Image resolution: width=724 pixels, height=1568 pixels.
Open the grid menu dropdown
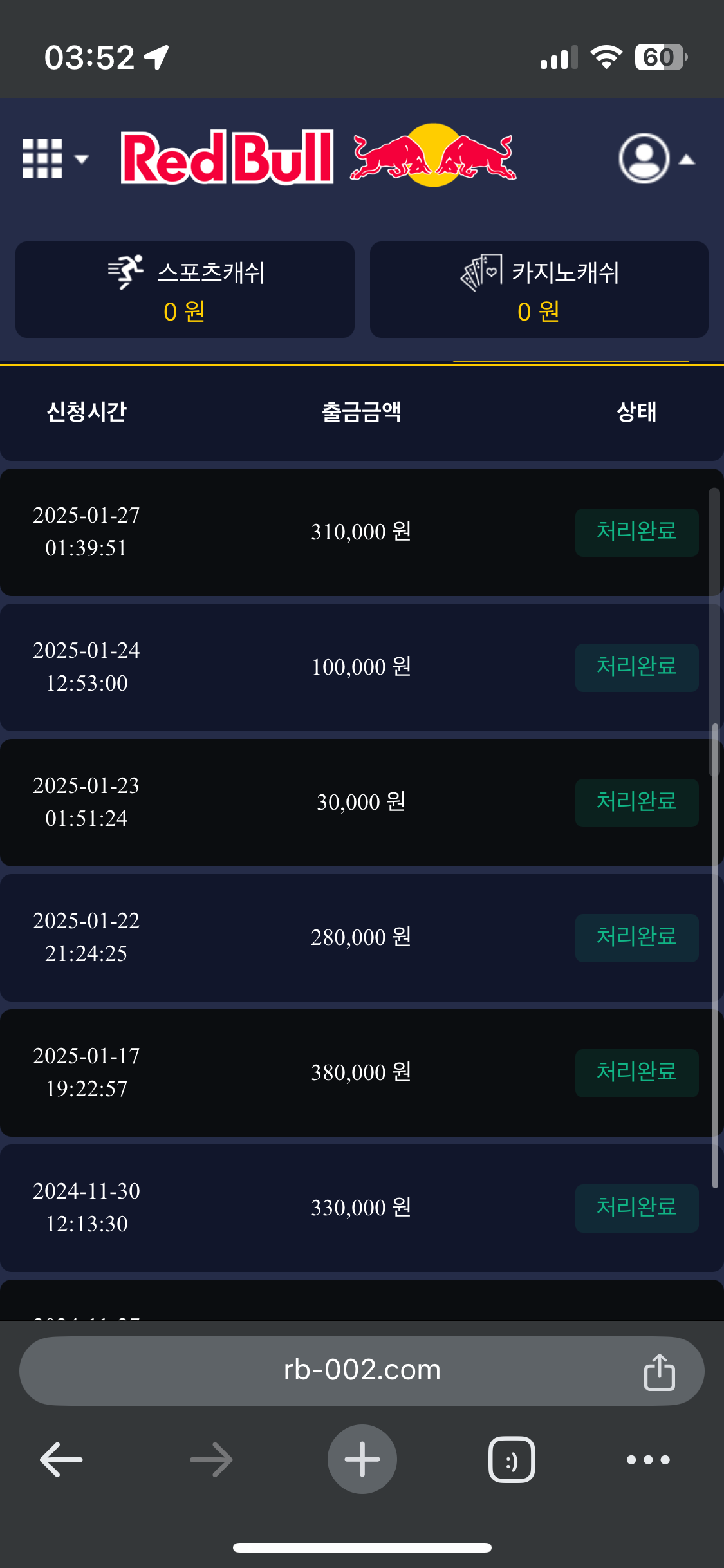tap(53, 158)
